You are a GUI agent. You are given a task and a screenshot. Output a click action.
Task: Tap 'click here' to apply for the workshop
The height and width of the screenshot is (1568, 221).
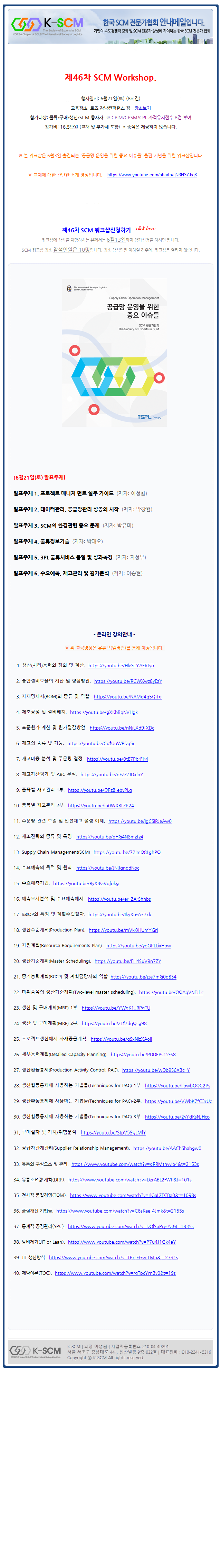145,229
